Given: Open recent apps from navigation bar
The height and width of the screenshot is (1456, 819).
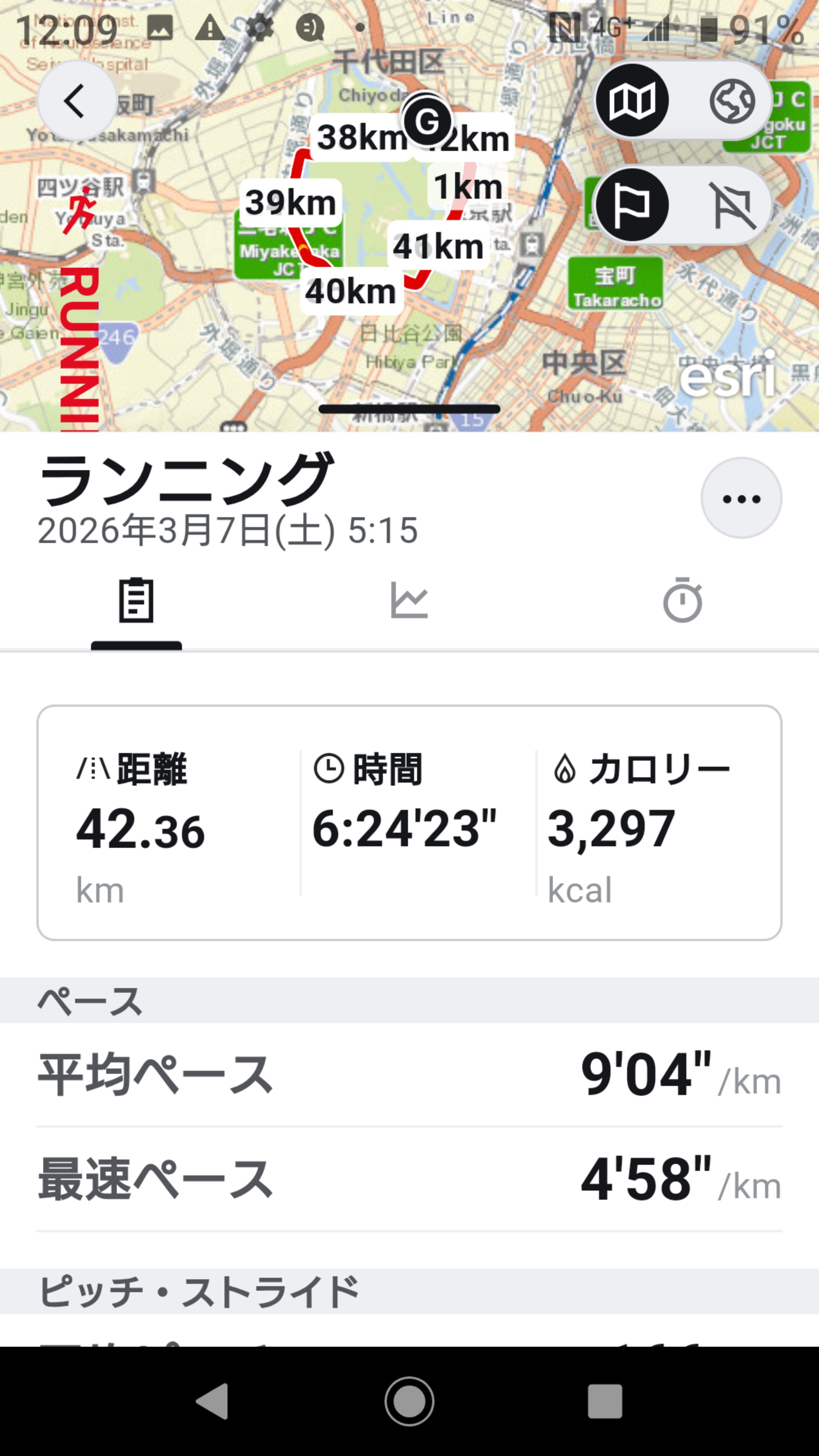Looking at the screenshot, I should tap(605, 1401).
